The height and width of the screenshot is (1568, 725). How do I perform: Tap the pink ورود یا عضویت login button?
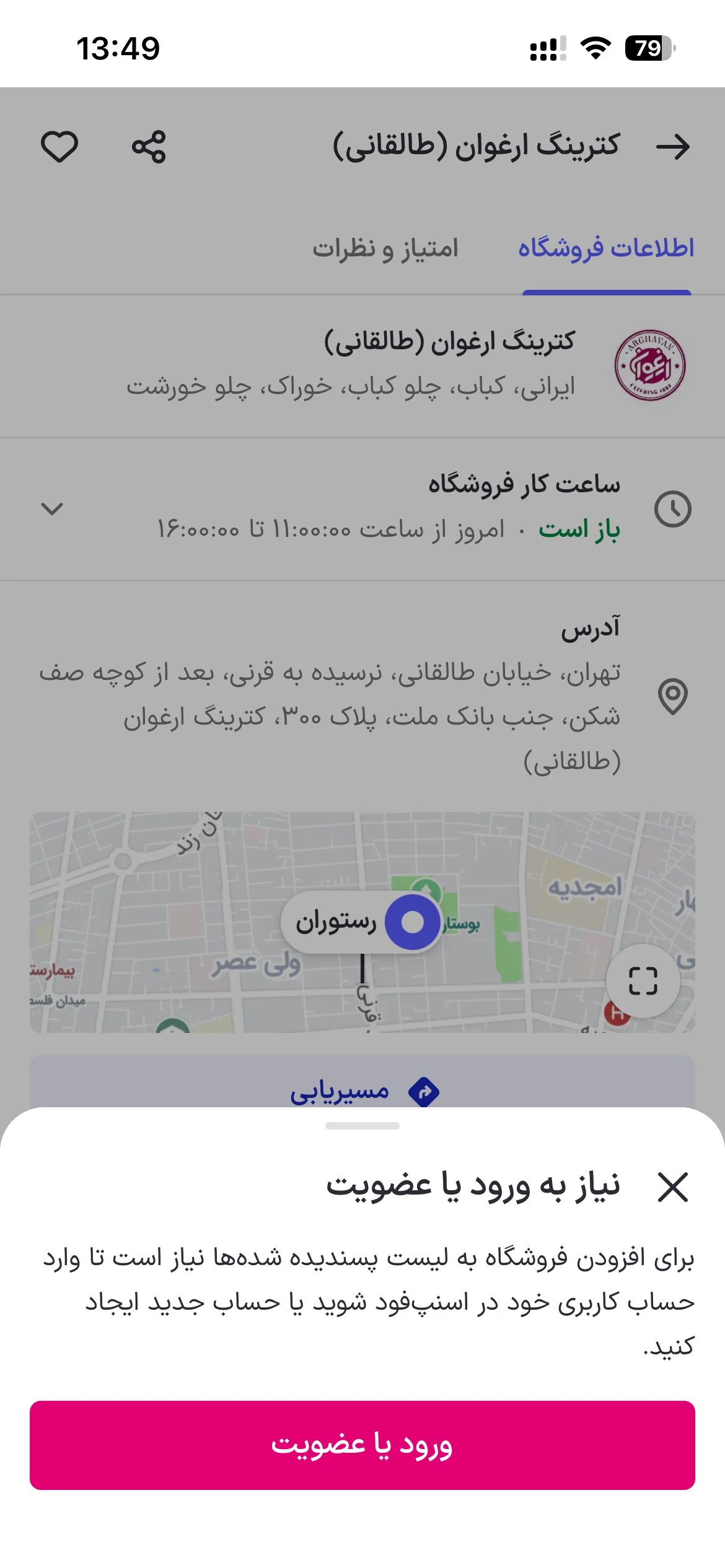362,1445
